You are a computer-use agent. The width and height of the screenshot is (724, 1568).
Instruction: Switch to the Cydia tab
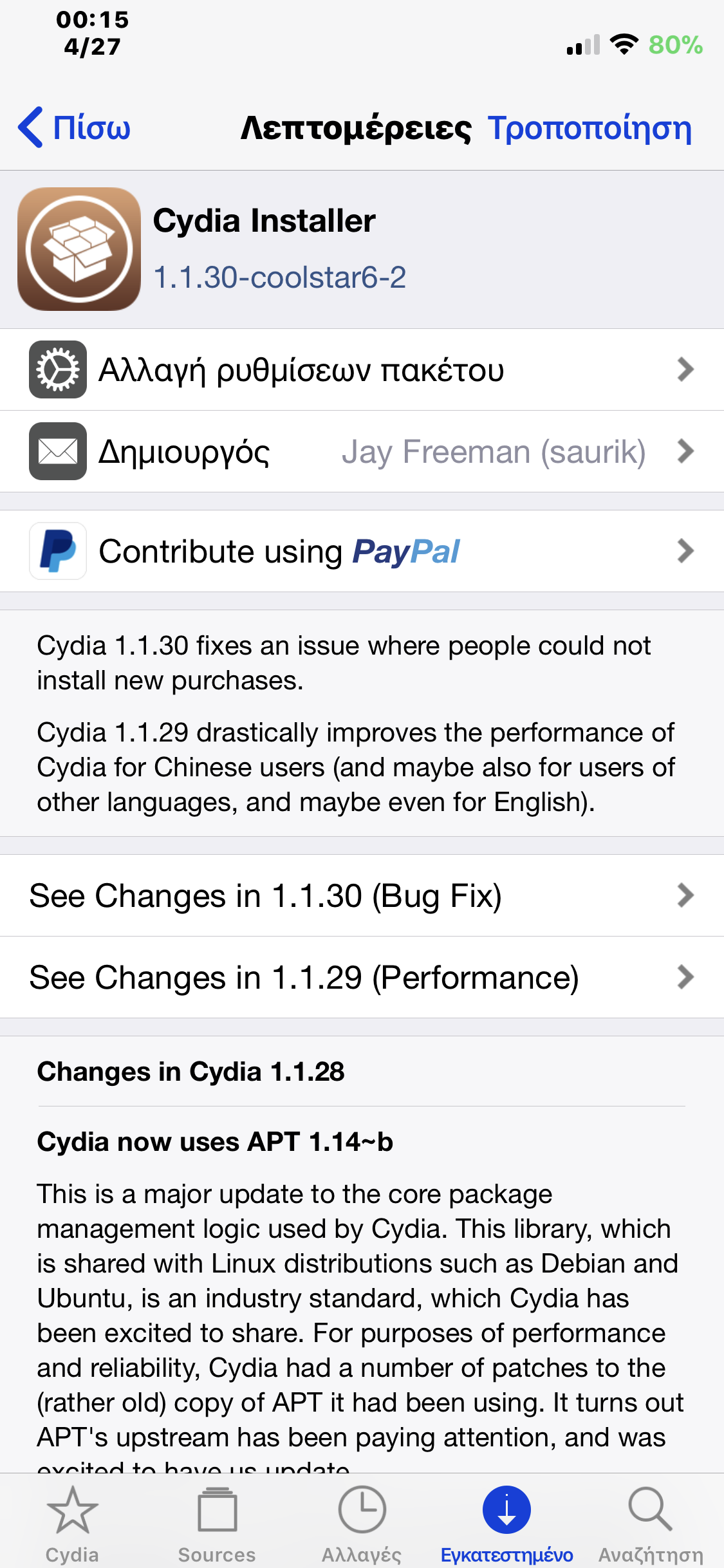tap(72, 1524)
